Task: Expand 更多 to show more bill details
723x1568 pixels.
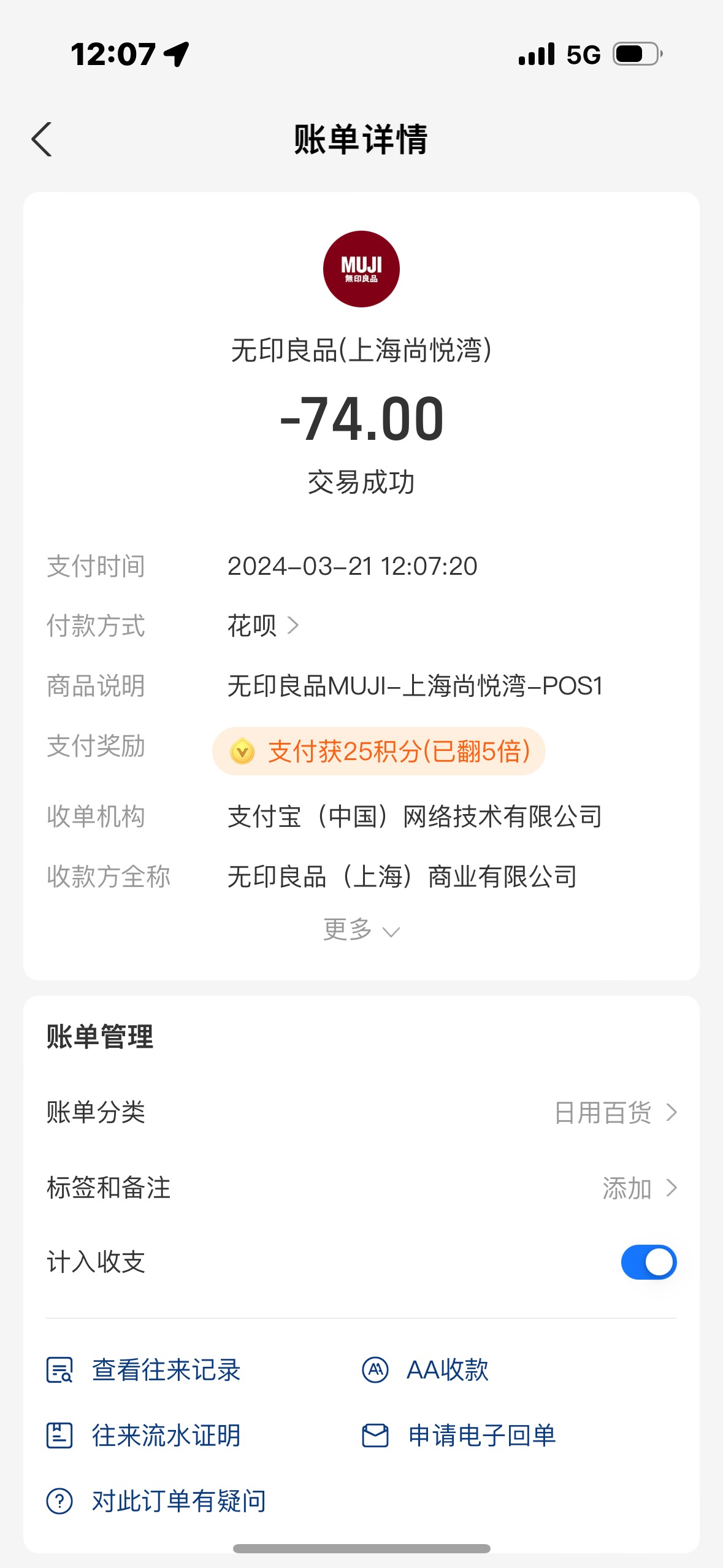Action: click(361, 930)
